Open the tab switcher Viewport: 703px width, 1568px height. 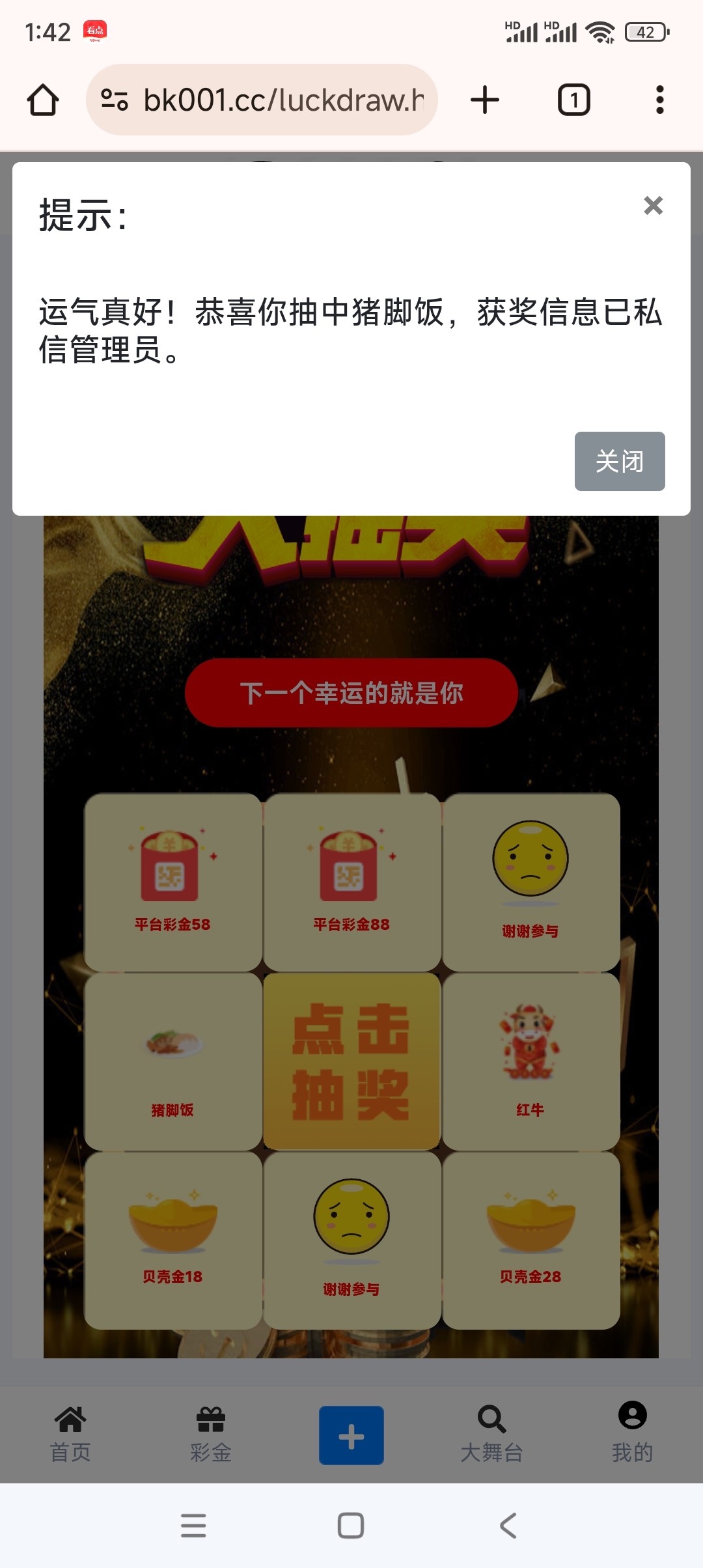click(573, 100)
